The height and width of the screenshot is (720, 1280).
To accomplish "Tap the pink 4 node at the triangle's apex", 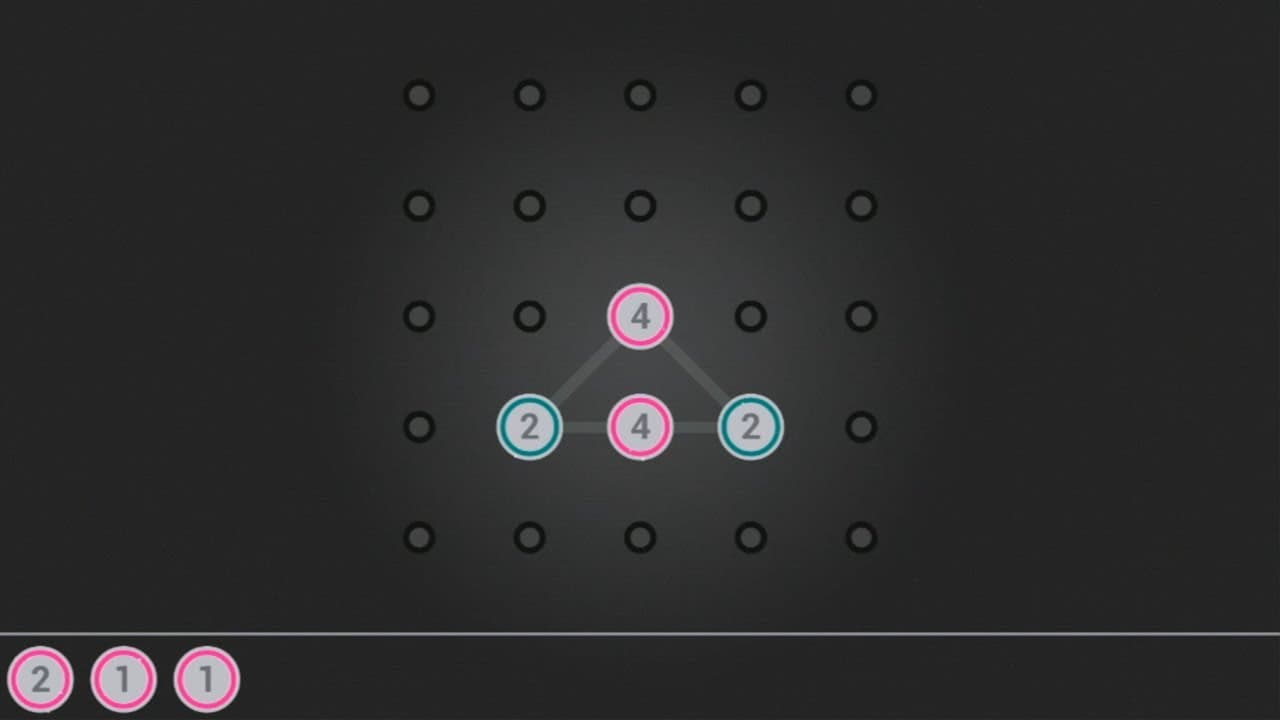I will pyautogui.click(x=640, y=317).
